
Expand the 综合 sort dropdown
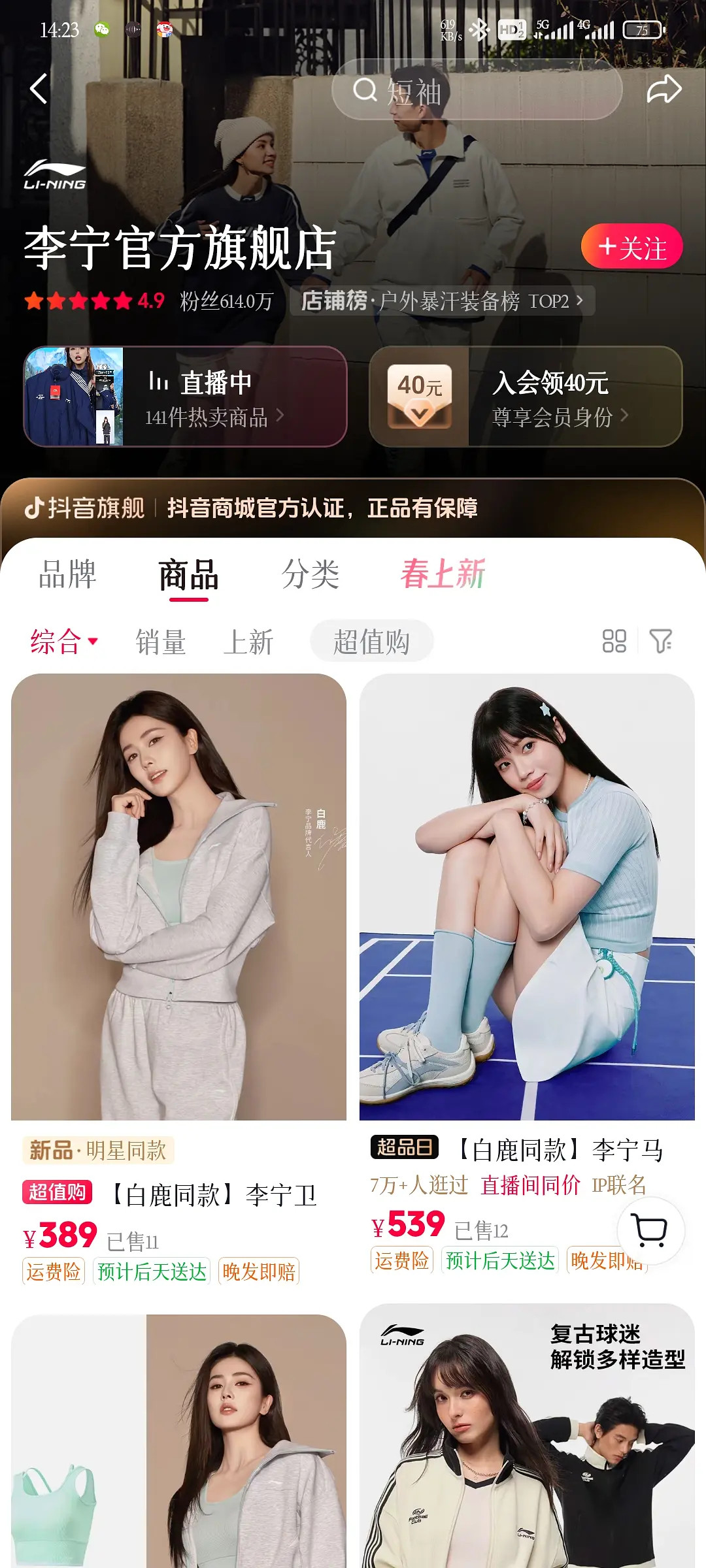click(61, 642)
